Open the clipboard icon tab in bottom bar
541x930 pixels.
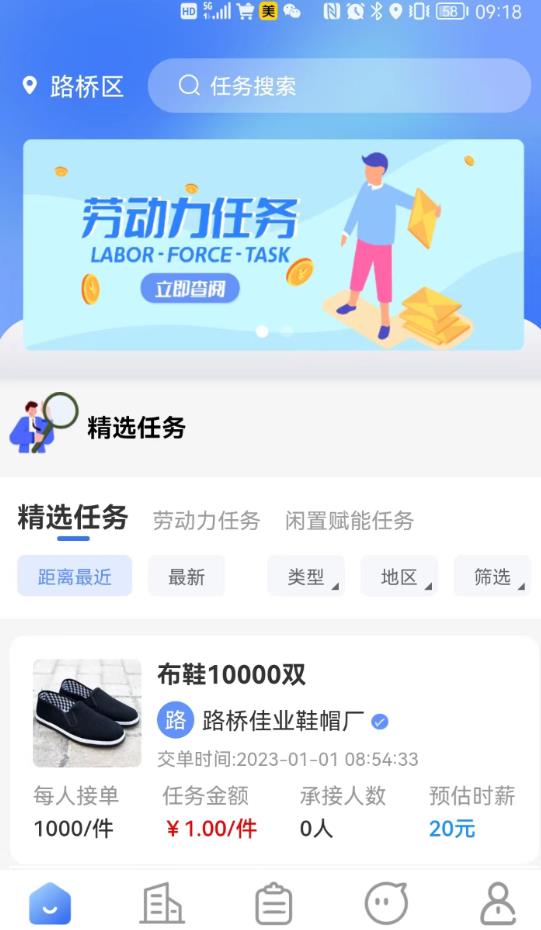tap(273, 903)
